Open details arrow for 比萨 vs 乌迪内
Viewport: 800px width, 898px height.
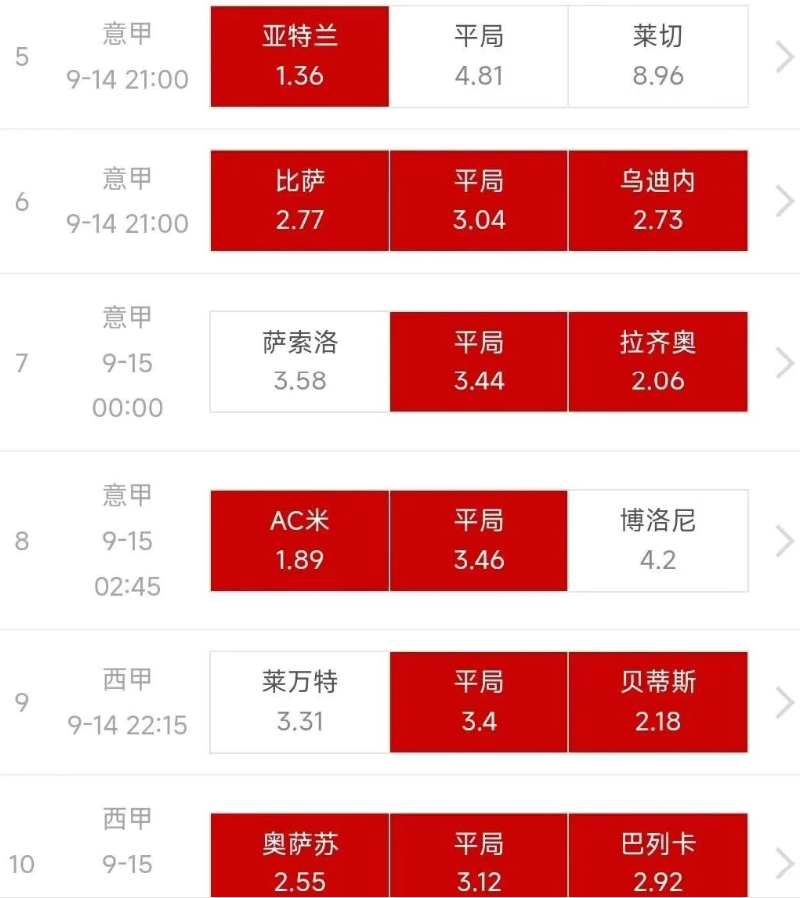[784, 202]
